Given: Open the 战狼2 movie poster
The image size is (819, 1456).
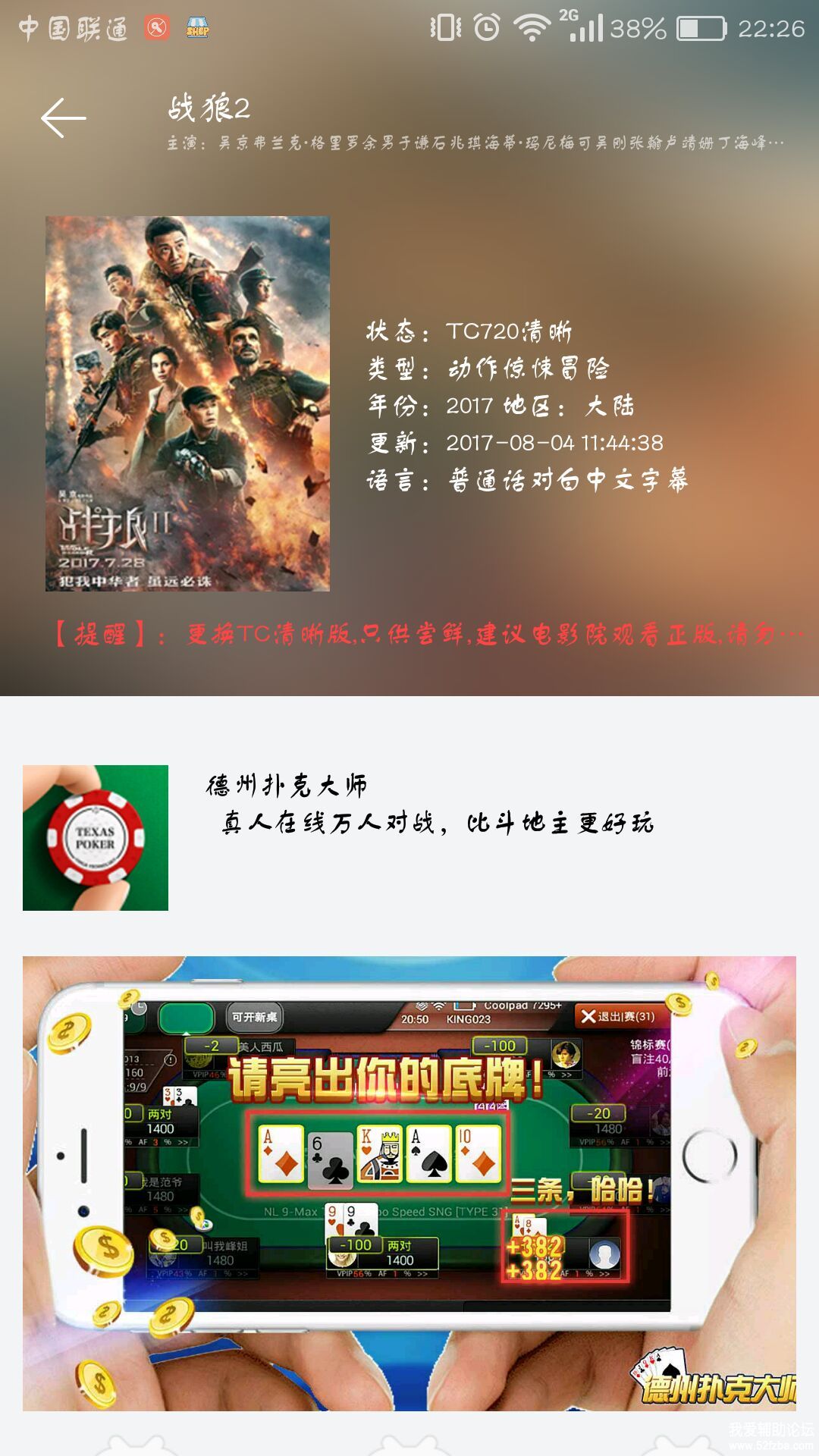Looking at the screenshot, I should [x=187, y=403].
